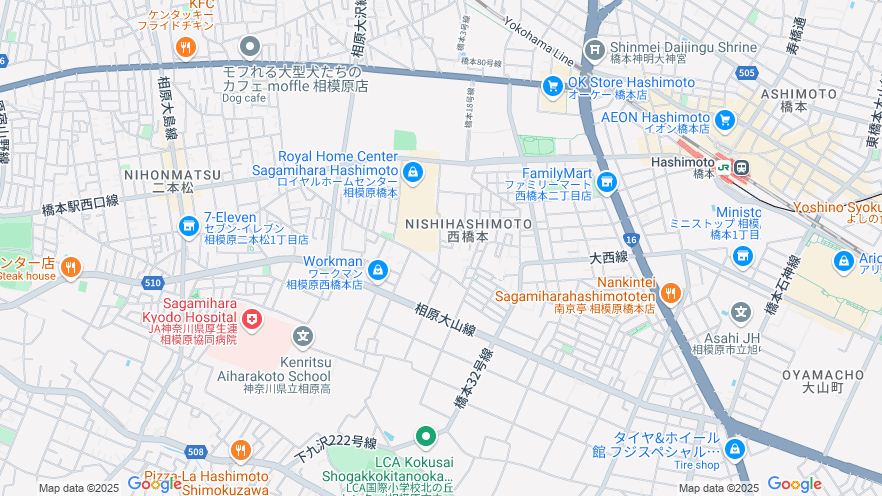The image size is (882, 496).
Task: Tap the Nankintei restaurant pin
Action: 670,293
